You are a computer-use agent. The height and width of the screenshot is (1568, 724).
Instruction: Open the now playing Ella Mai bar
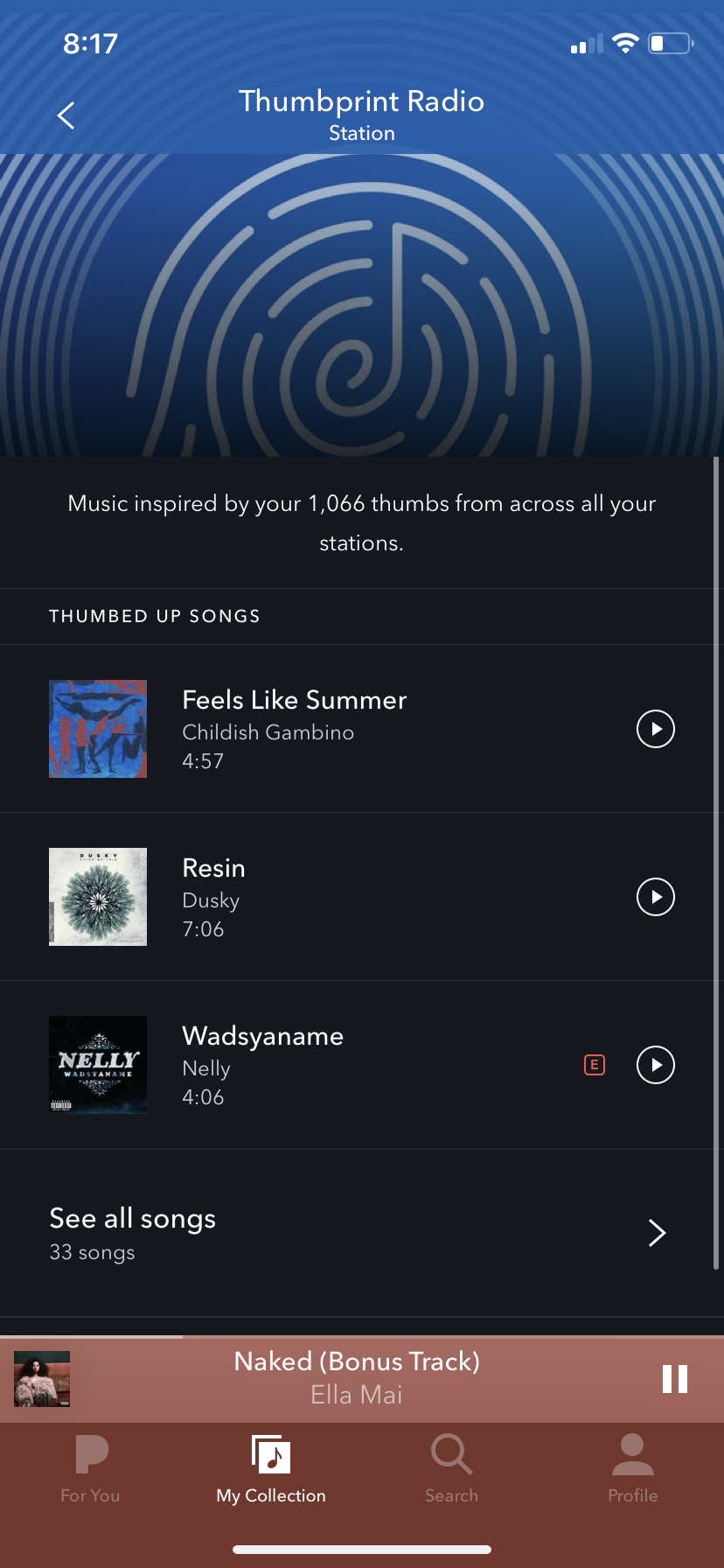coord(357,1379)
